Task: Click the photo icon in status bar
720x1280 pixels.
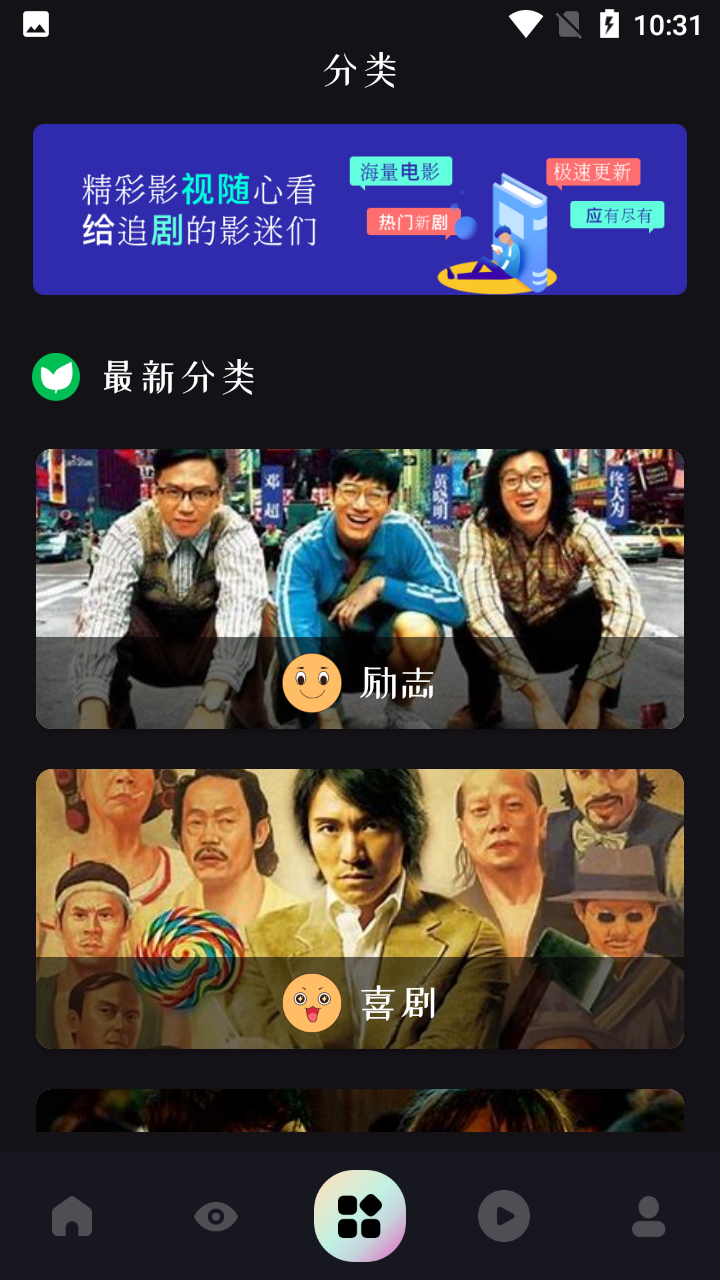Action: [36, 23]
